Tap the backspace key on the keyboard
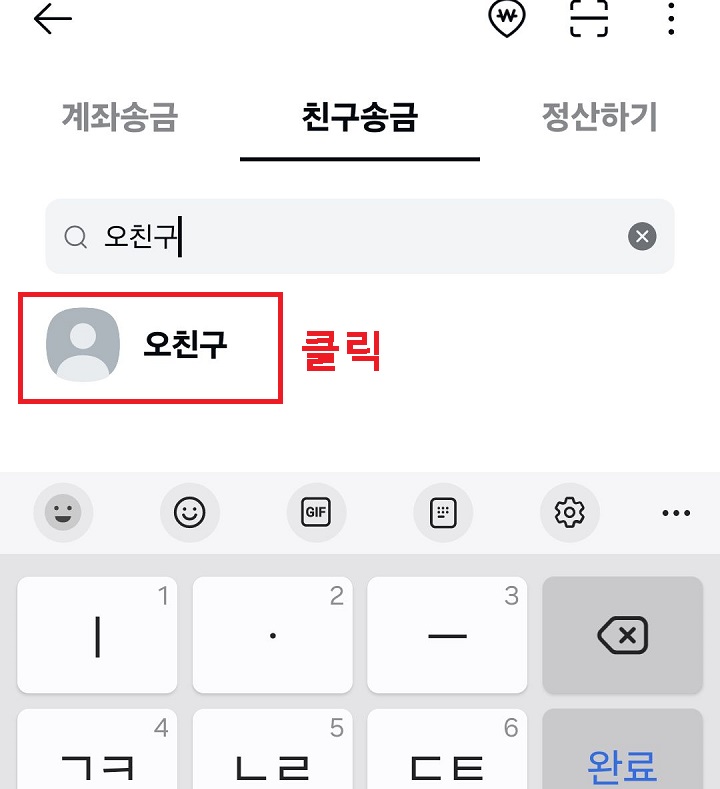Screen dimensions: 720x789 (622, 635)
